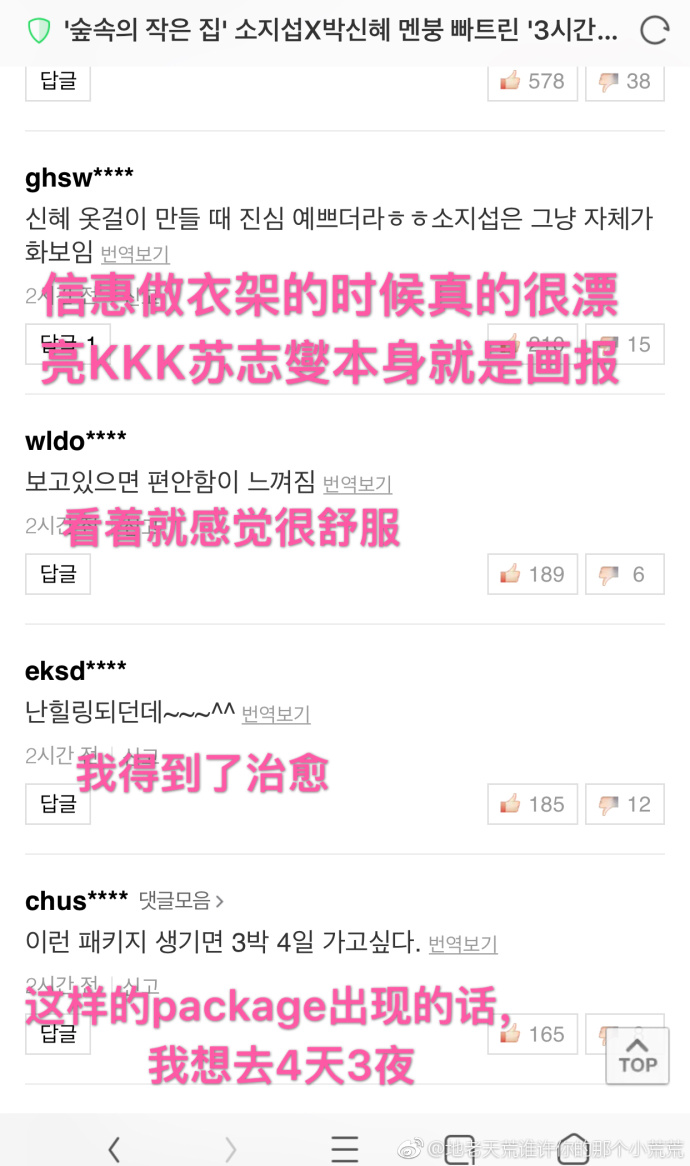Viewport: 690px width, 1166px height.
Task: Reload the page with the refresh icon
Action: pos(654,31)
